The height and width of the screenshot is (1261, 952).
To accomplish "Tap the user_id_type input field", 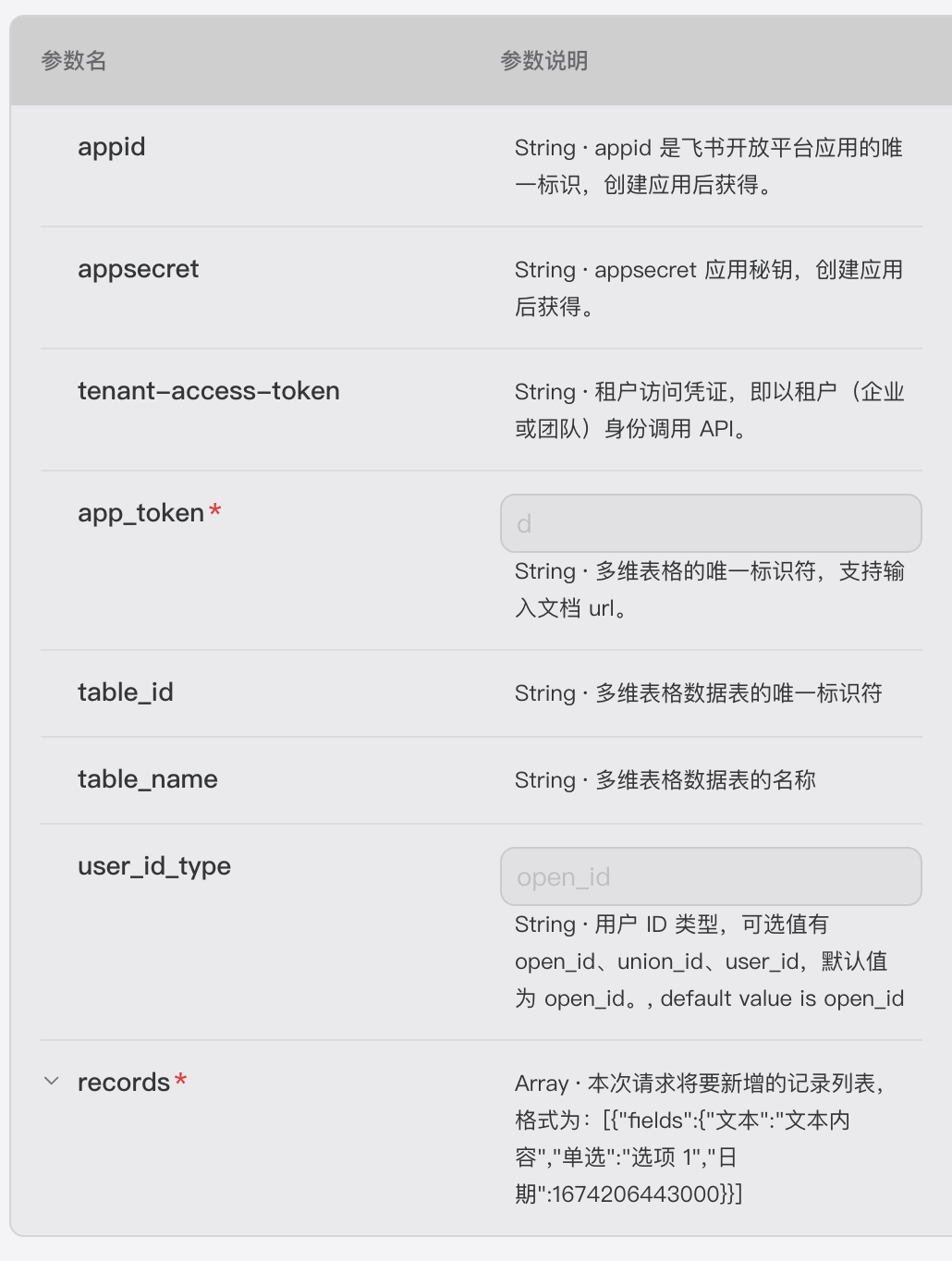I will pyautogui.click(x=710, y=877).
